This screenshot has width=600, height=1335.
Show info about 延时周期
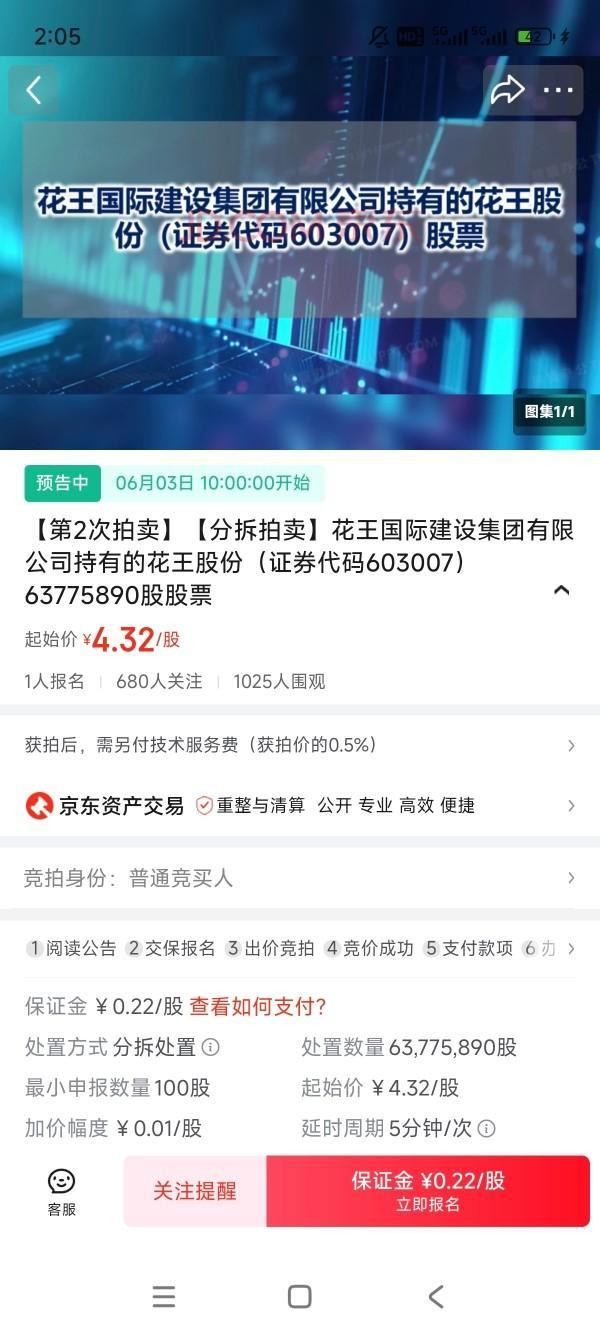[x=487, y=1128]
